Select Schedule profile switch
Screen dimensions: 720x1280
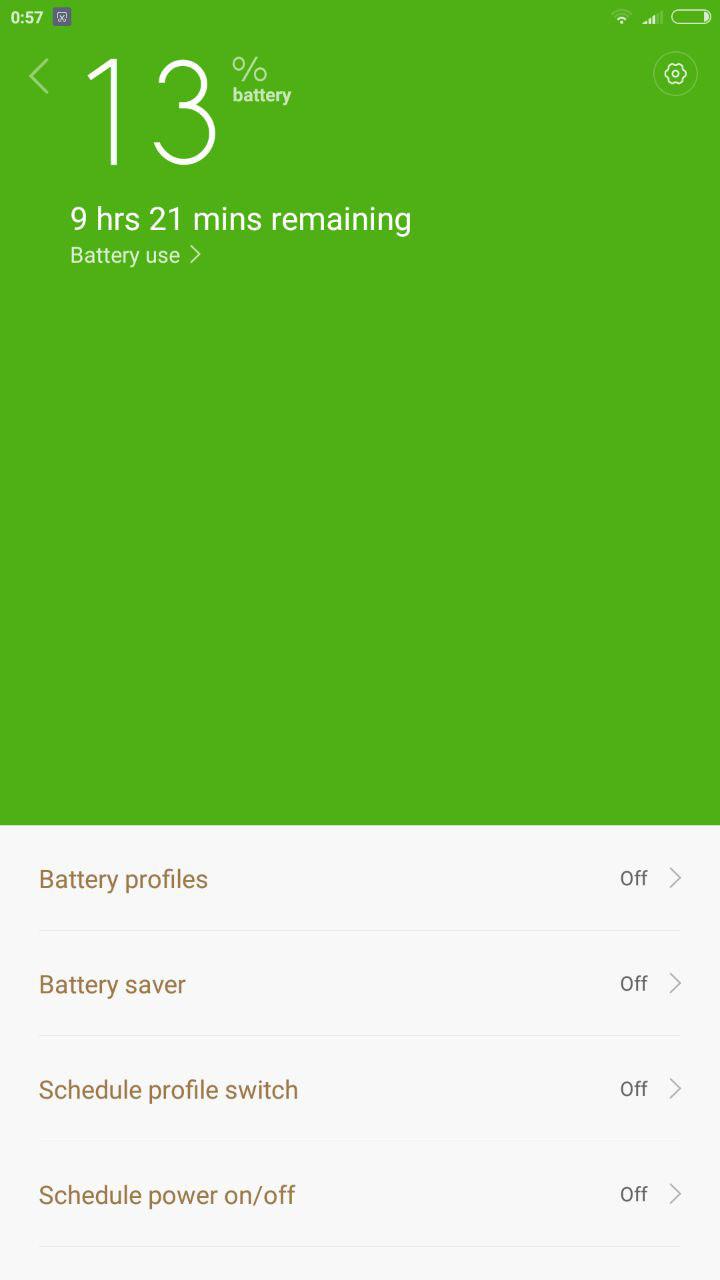(x=360, y=1088)
